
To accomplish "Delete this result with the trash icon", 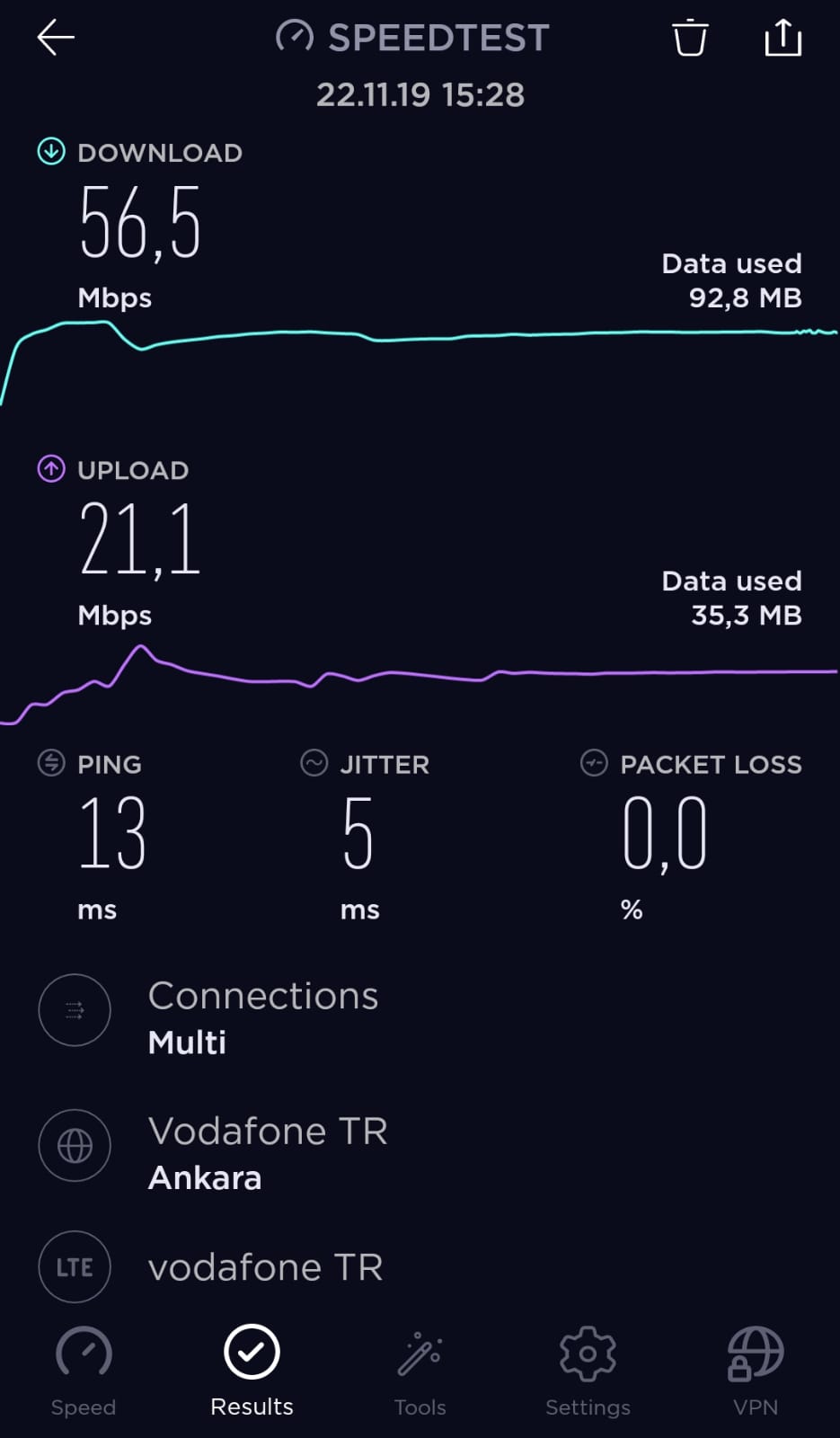I will (690, 38).
